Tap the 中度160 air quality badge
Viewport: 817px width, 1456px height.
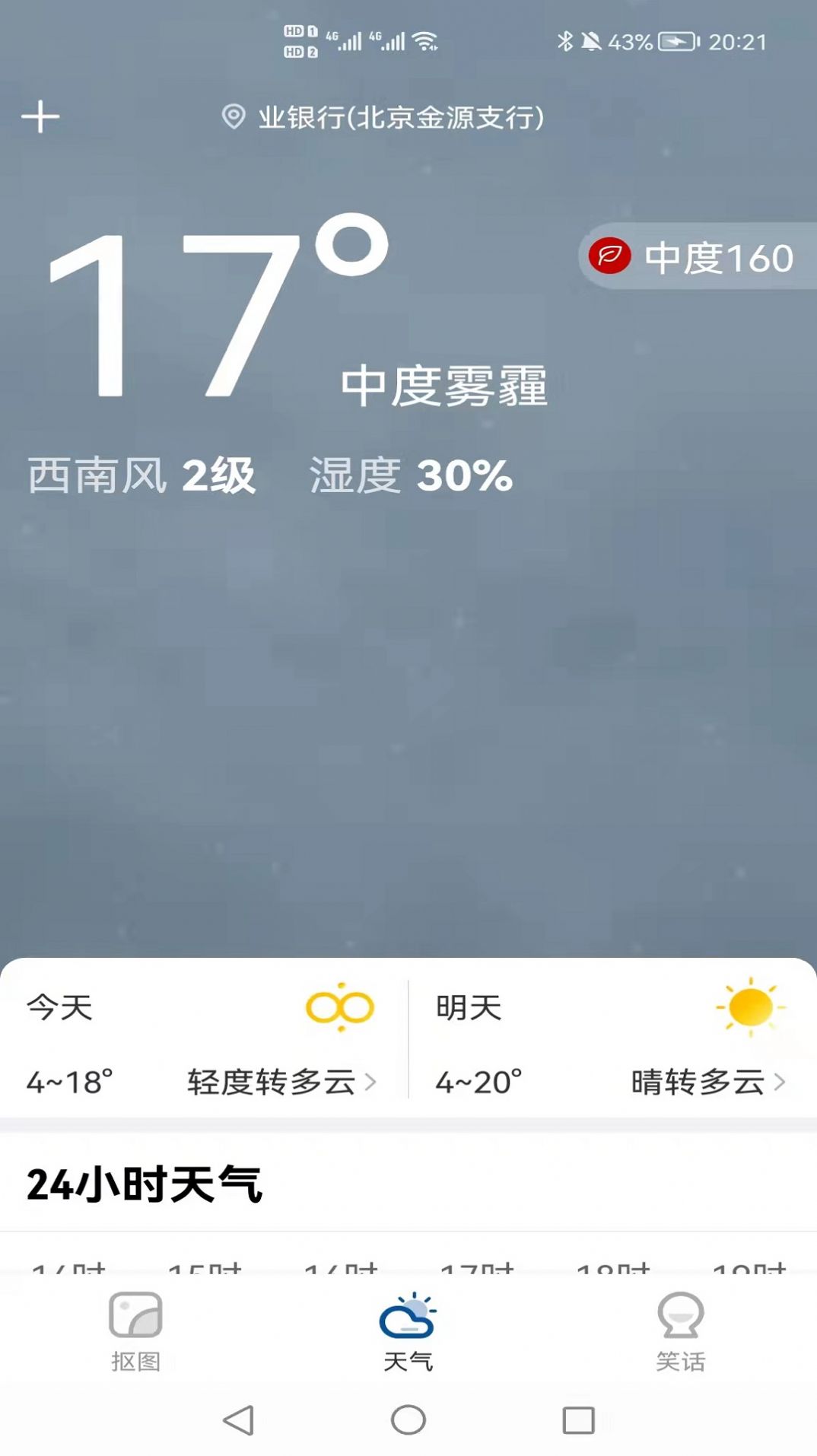click(x=715, y=257)
